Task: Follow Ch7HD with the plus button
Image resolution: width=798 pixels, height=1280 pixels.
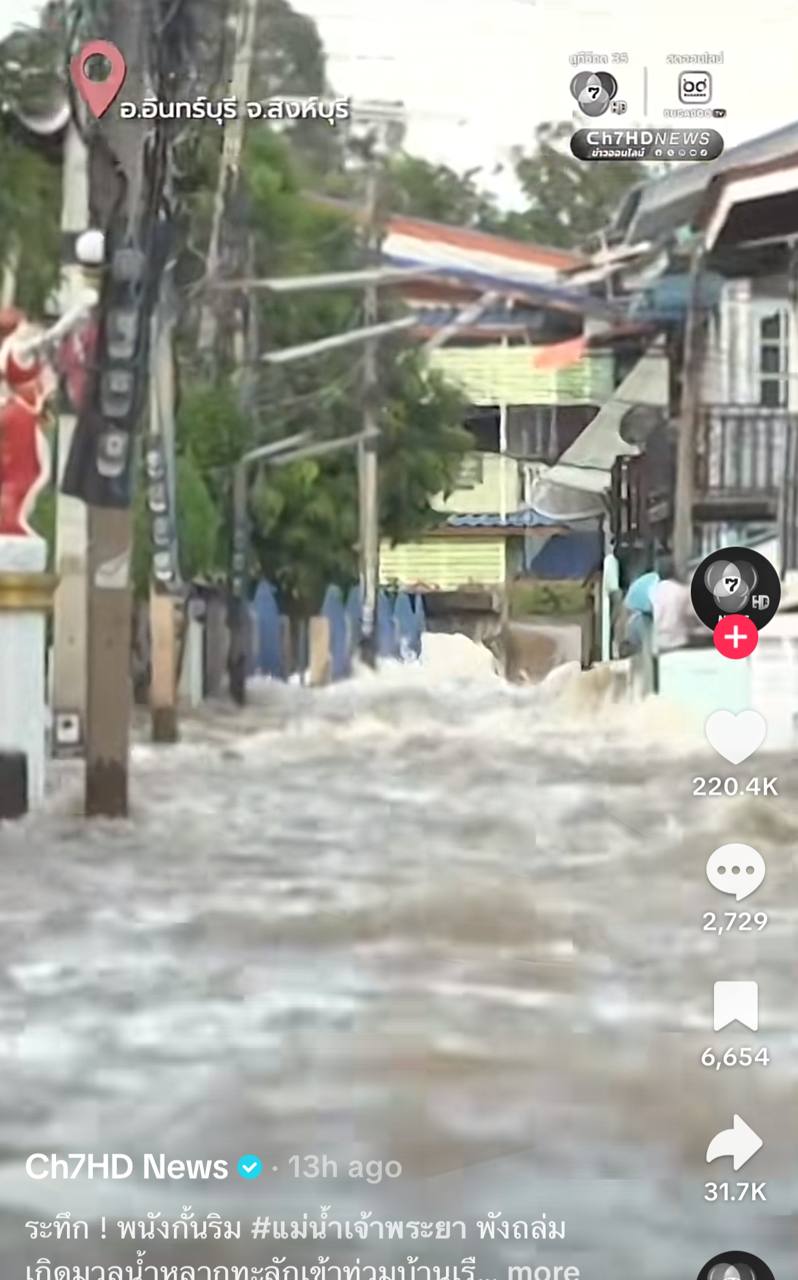Action: 735,637
